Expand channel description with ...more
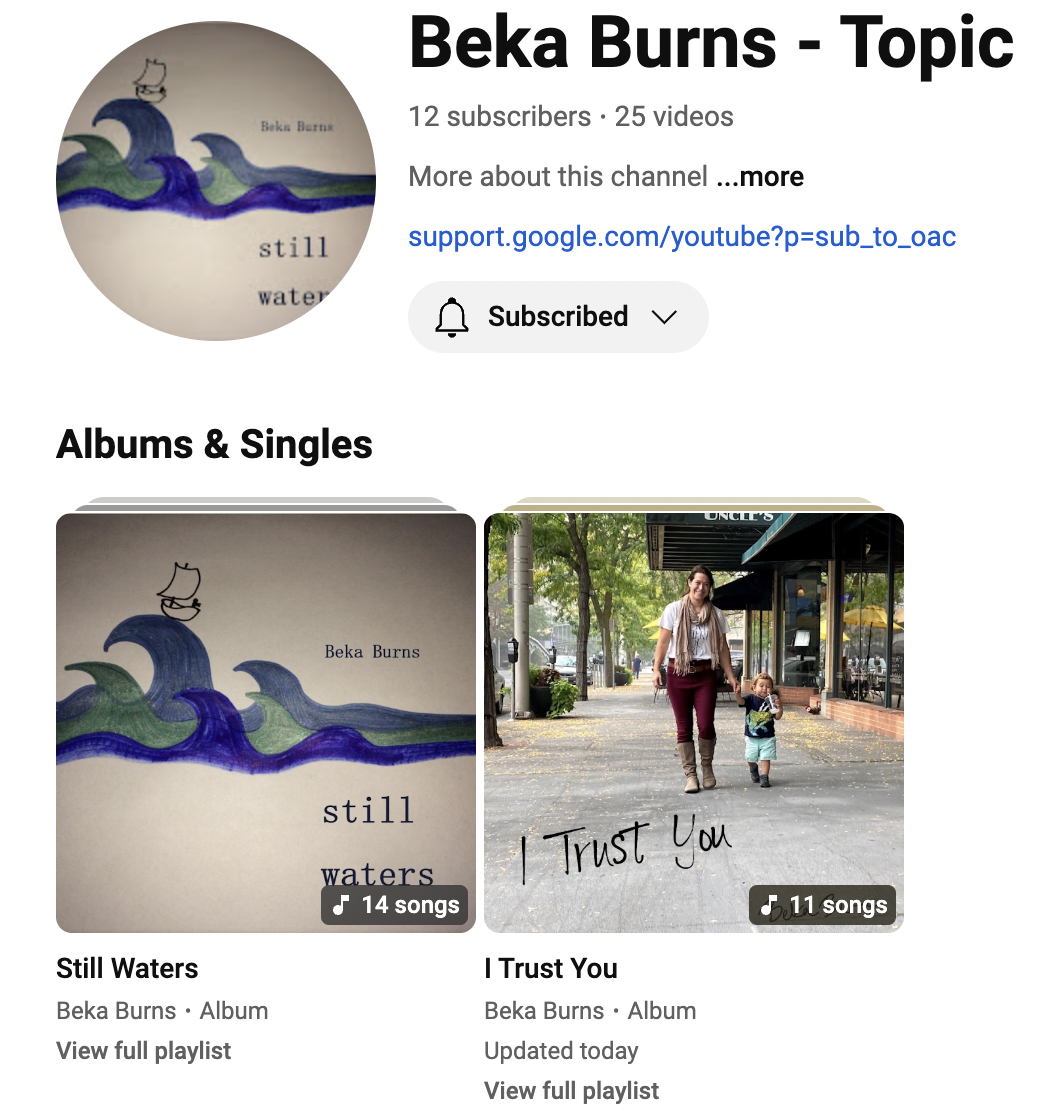This screenshot has height=1116, width=1042. click(760, 177)
